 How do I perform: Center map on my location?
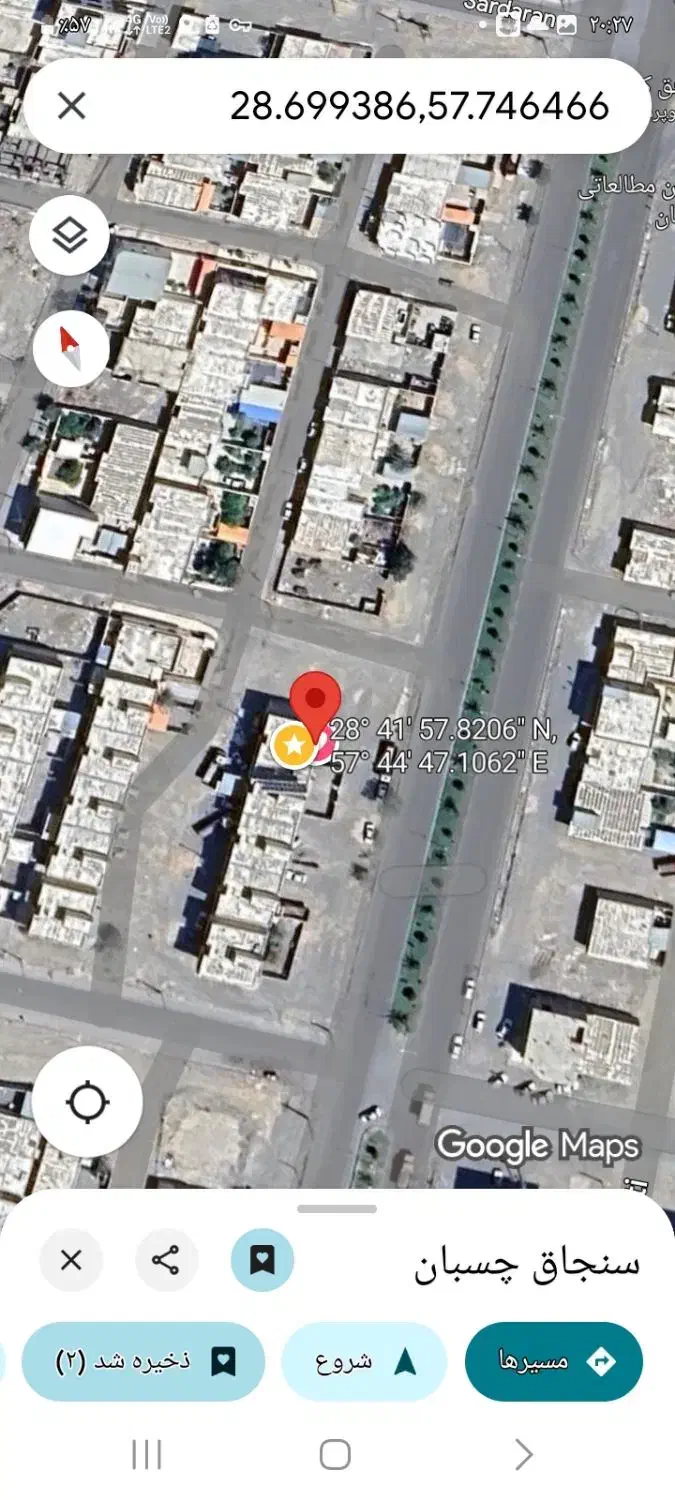87,1102
